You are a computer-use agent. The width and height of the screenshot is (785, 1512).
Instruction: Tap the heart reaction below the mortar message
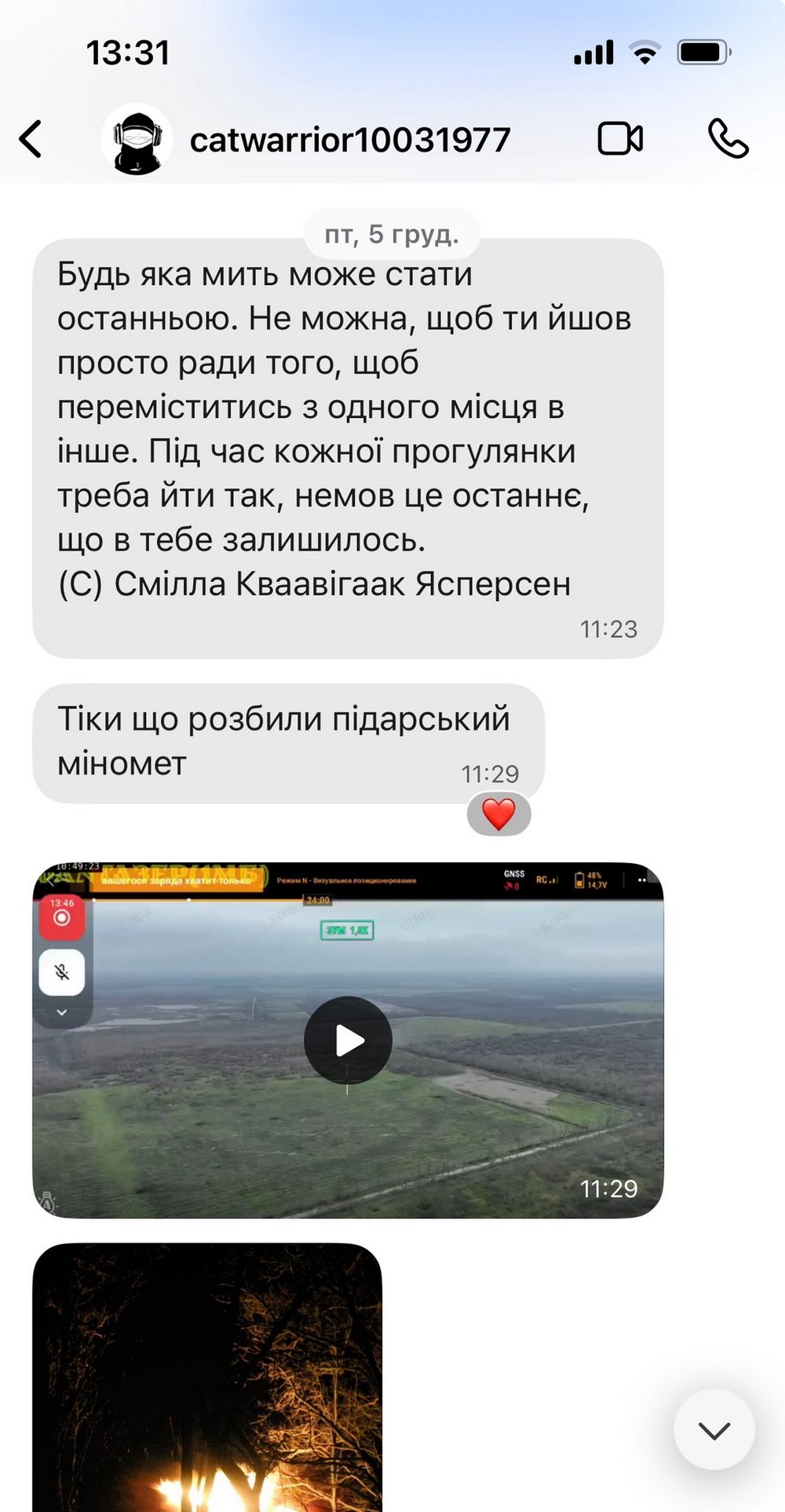(498, 813)
